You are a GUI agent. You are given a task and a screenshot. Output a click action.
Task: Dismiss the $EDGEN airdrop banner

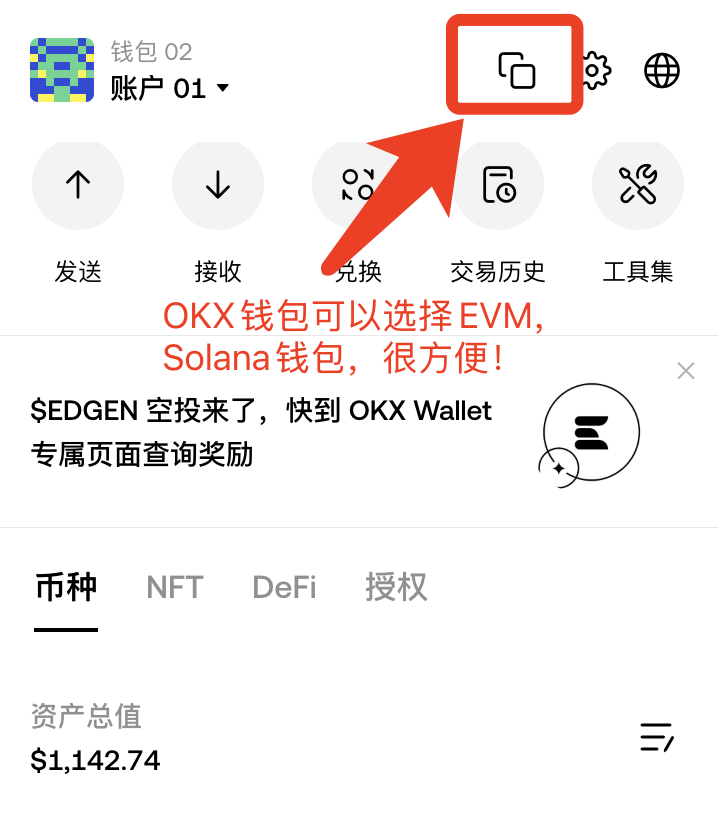[x=686, y=371]
